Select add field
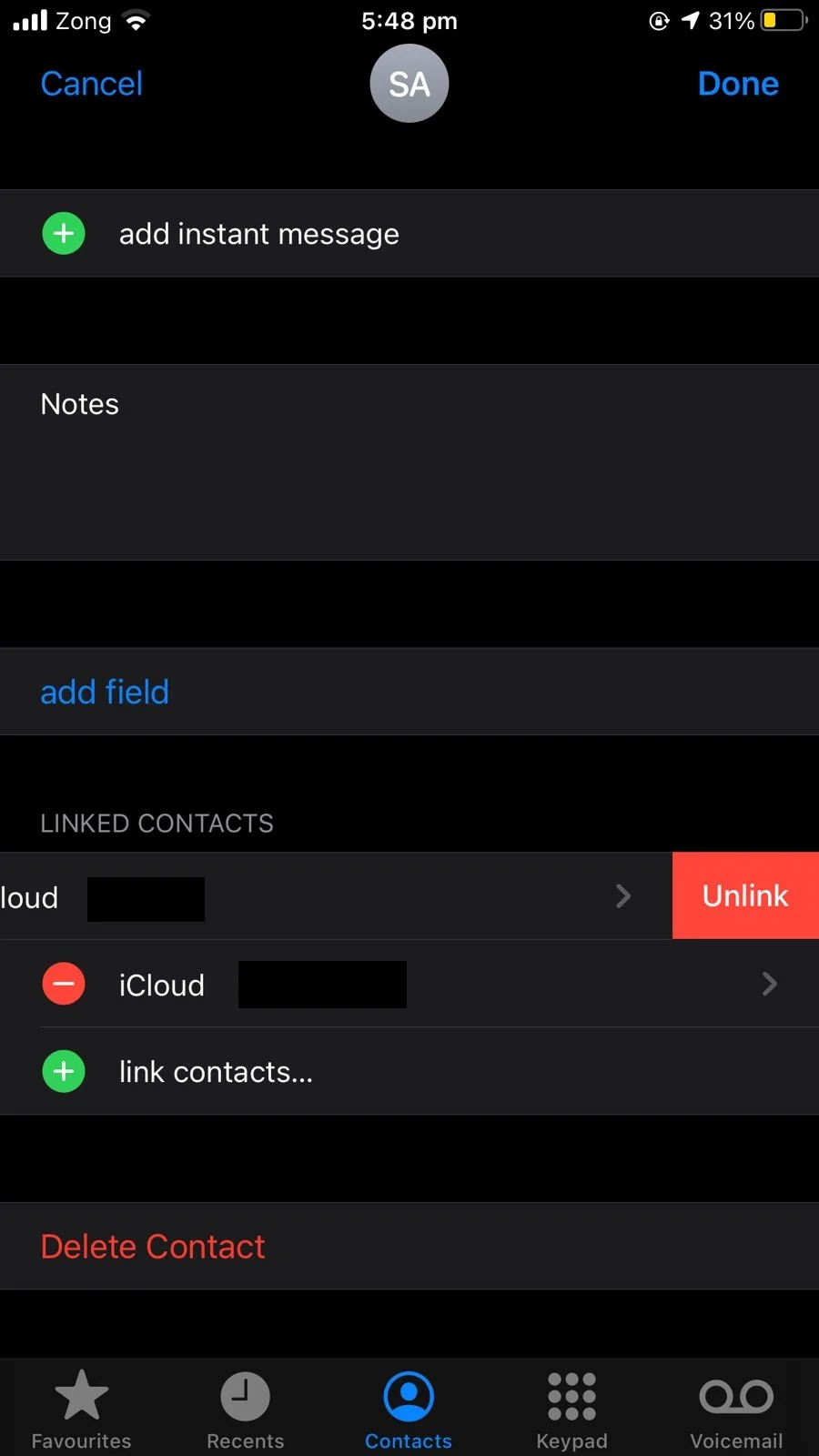The image size is (819, 1456). 105,692
